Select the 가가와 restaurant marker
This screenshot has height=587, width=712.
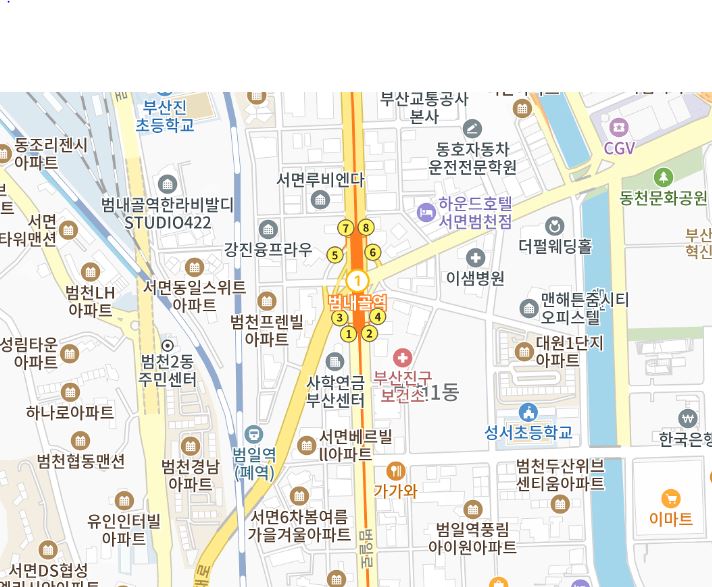click(x=396, y=471)
